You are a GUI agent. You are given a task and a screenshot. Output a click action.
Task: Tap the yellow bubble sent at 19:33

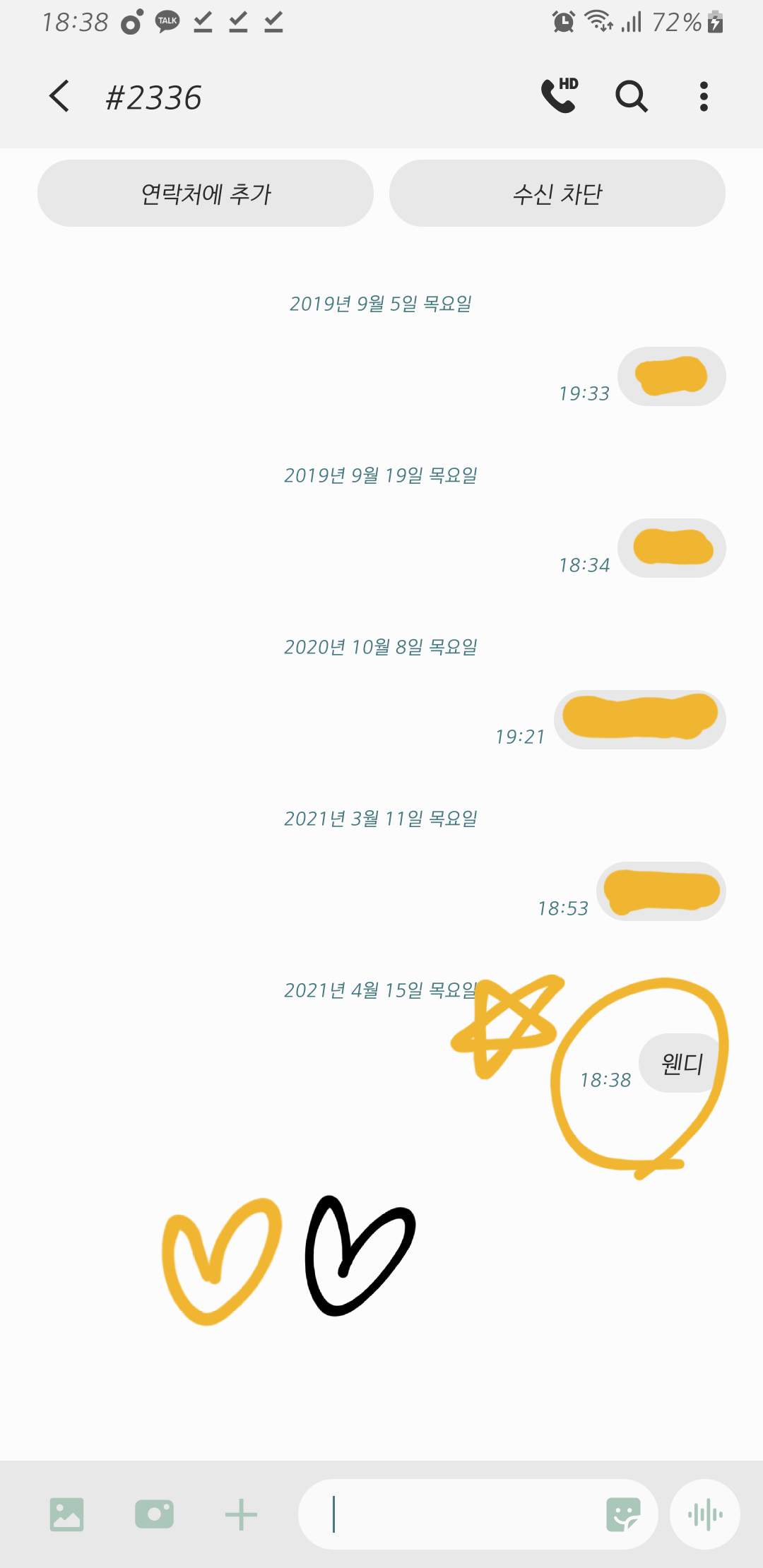point(670,376)
